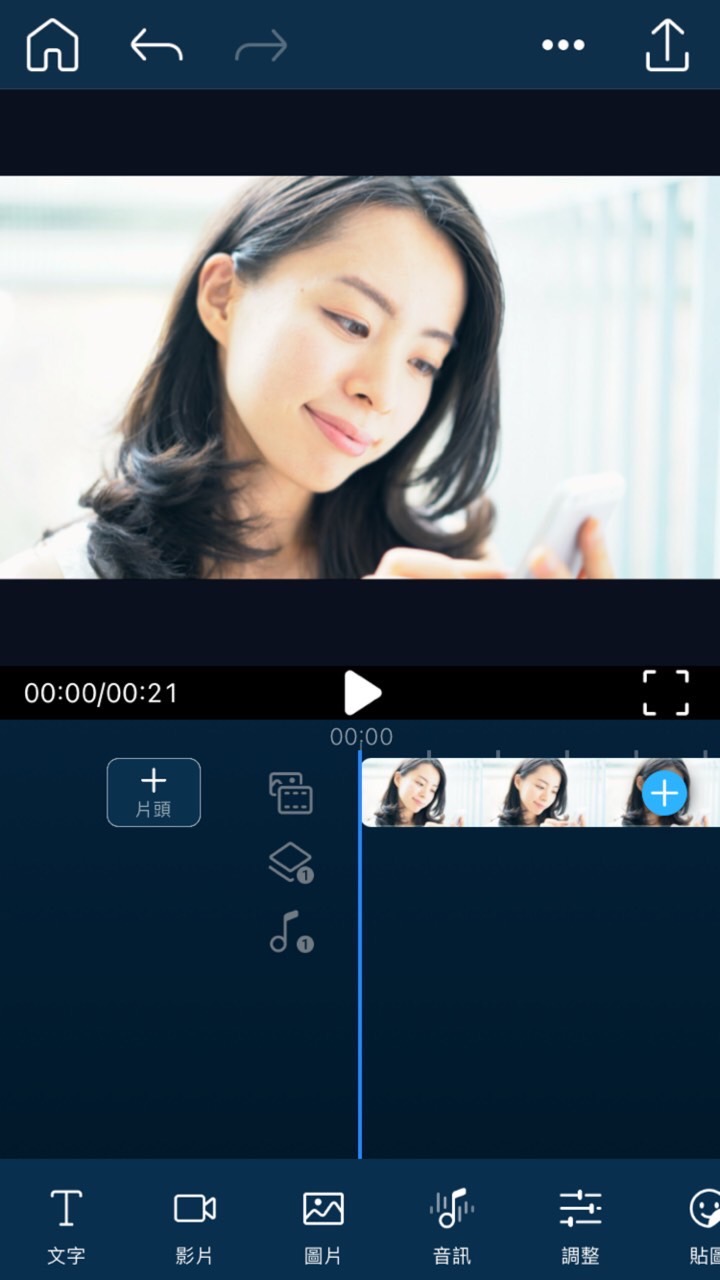Select the main video track icon
Screen dimensions: 720x1280
291,793
